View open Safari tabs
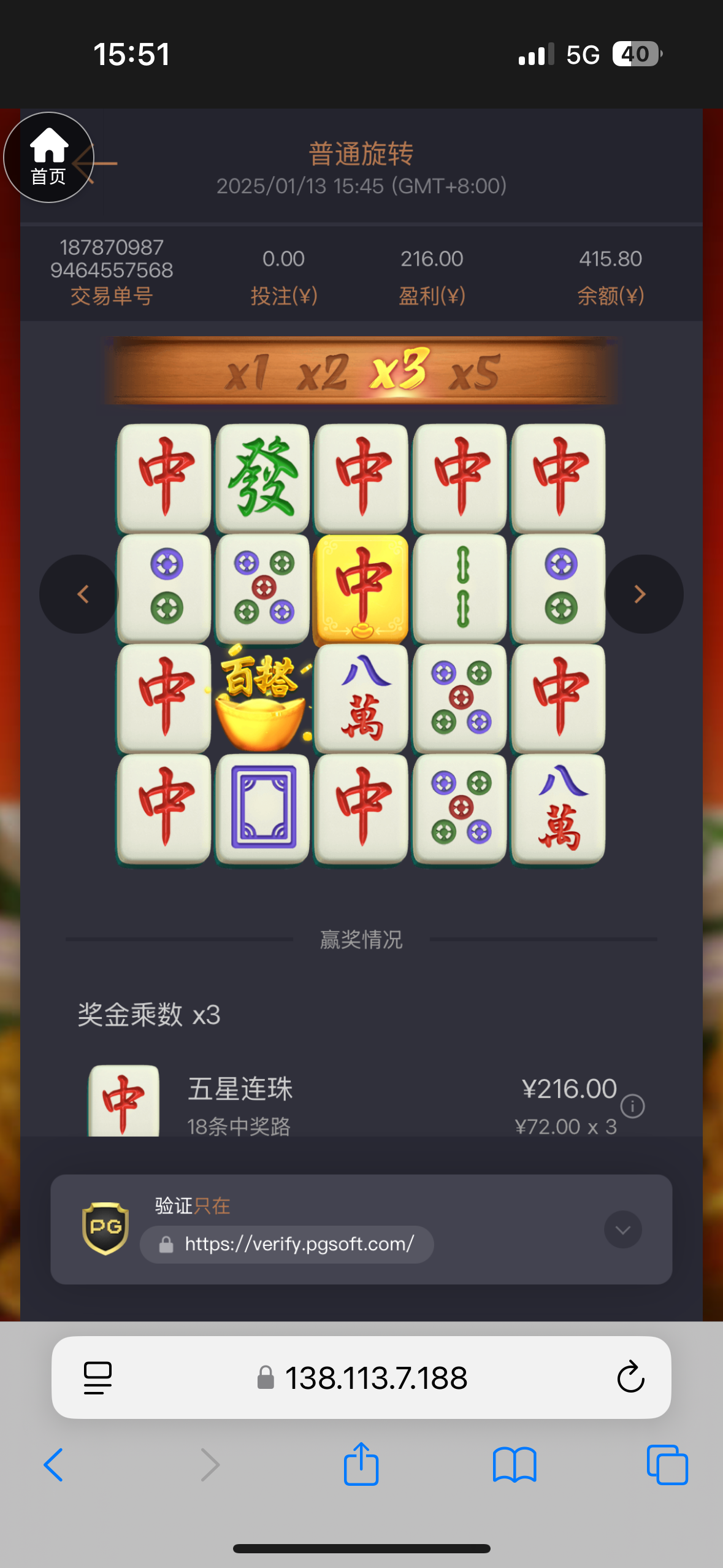 coord(667,1465)
